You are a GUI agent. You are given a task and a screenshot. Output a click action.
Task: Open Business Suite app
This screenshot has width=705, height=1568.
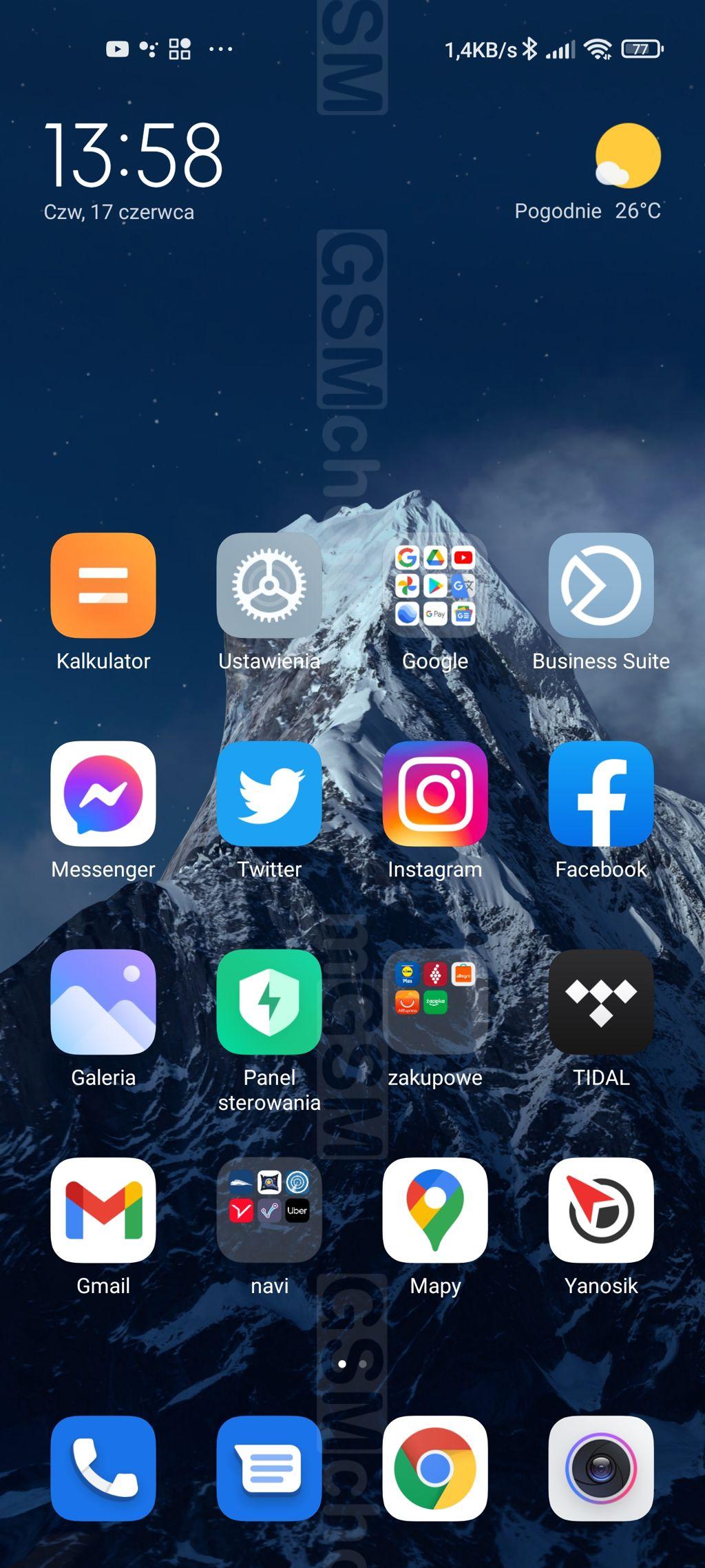[x=601, y=585]
